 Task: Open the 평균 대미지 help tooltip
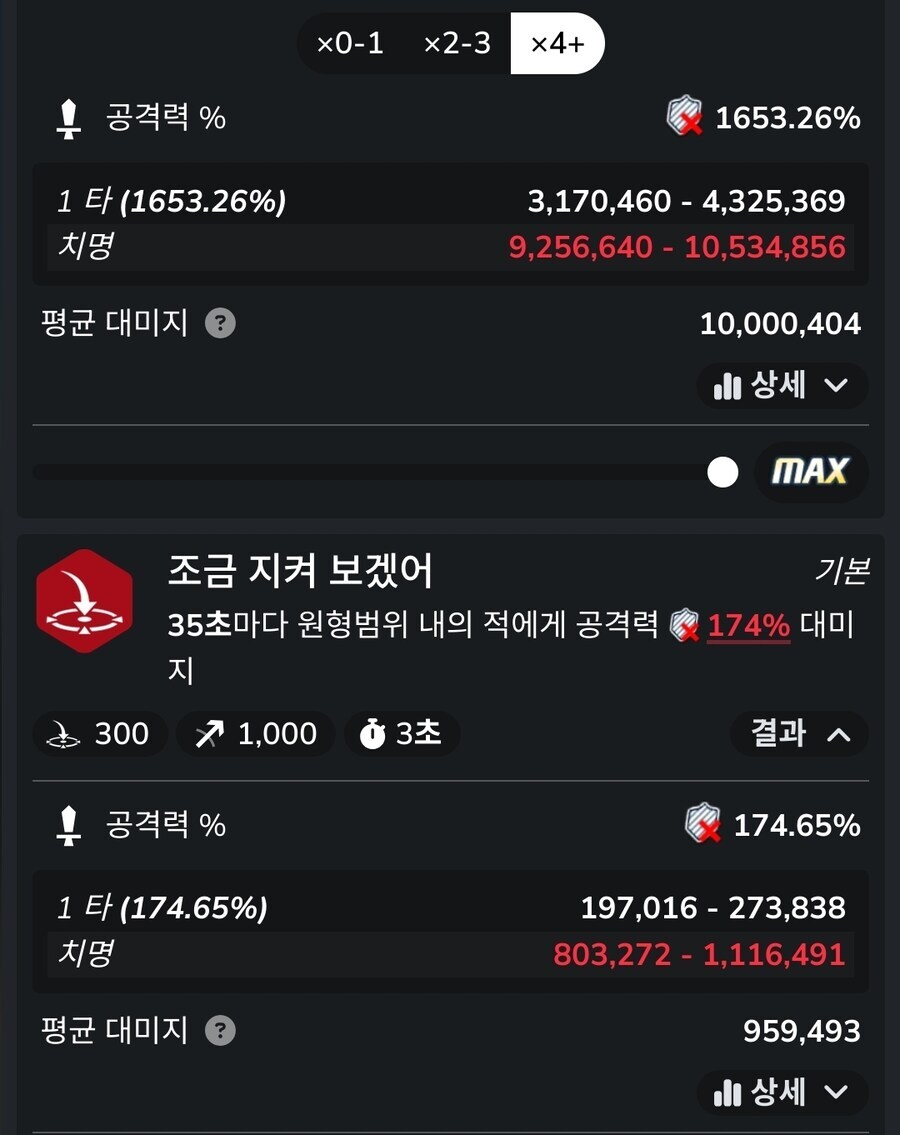click(x=219, y=323)
